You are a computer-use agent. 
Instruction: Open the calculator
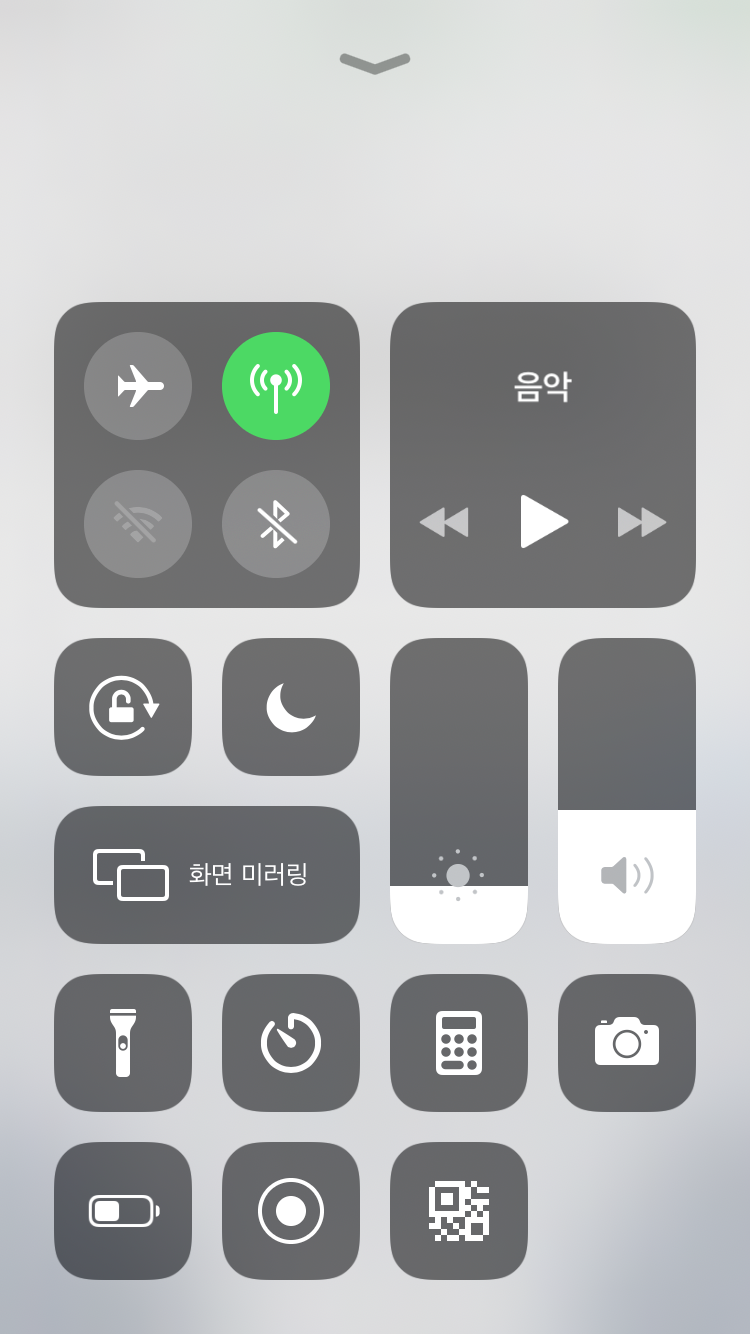coord(459,1043)
